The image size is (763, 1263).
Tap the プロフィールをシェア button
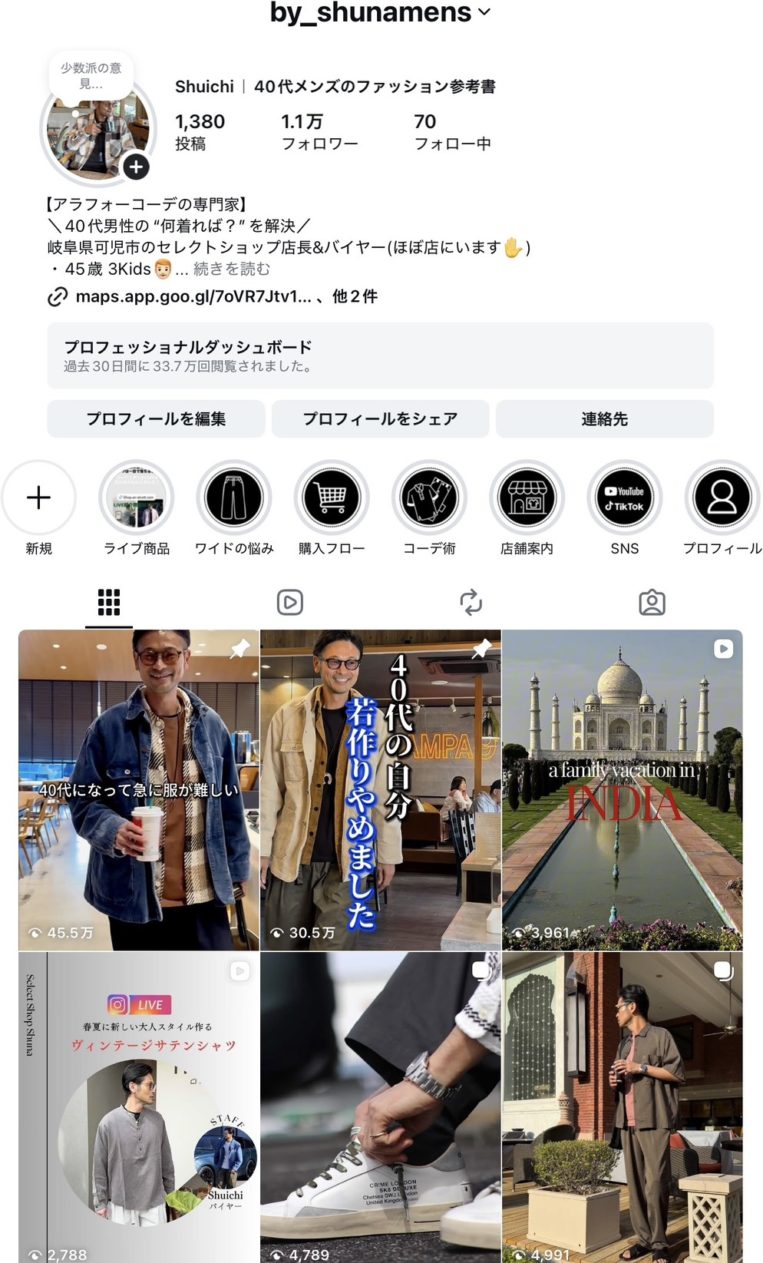coord(380,419)
